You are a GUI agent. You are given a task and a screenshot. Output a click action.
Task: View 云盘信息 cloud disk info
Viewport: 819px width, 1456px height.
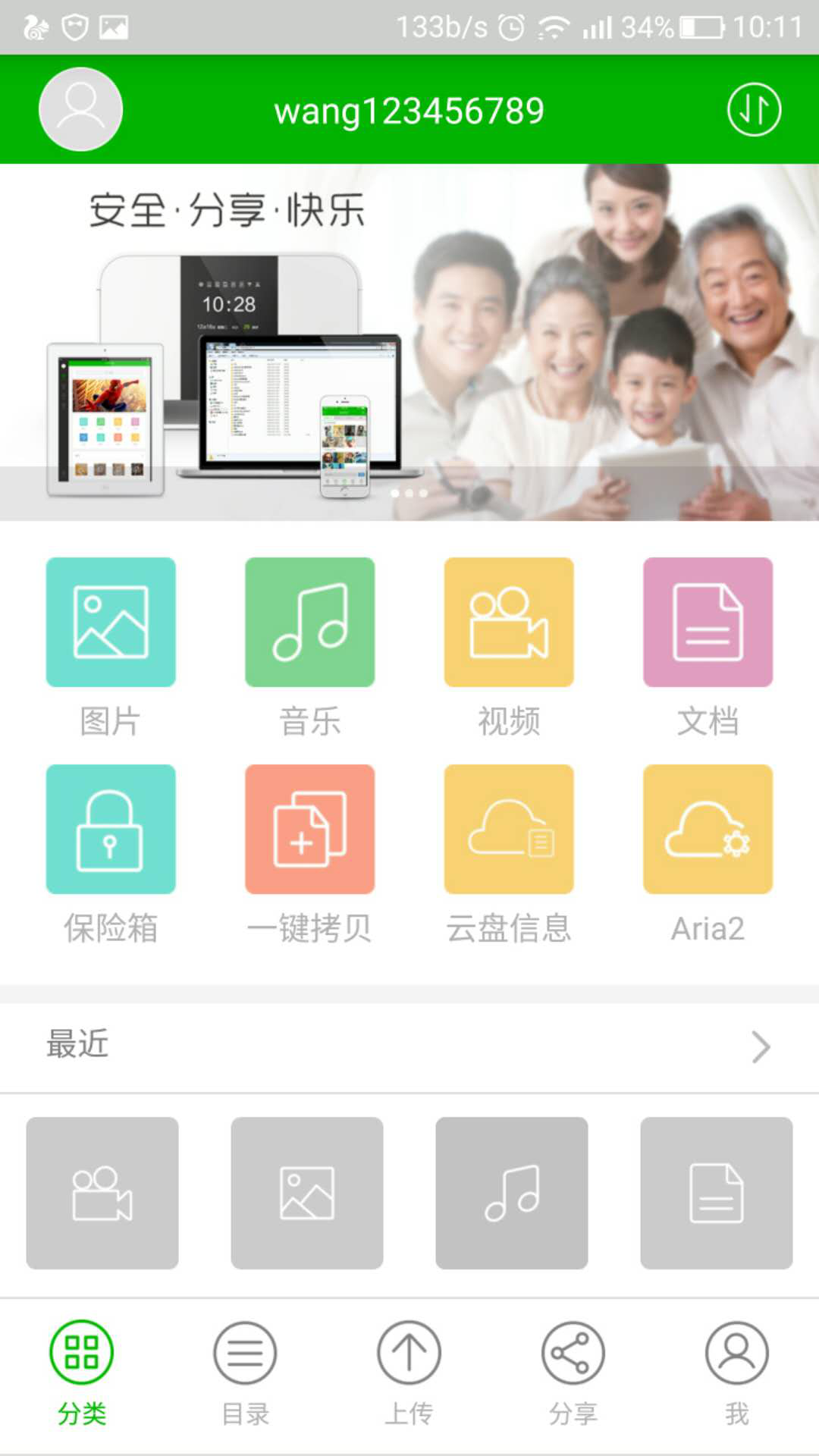tap(509, 829)
